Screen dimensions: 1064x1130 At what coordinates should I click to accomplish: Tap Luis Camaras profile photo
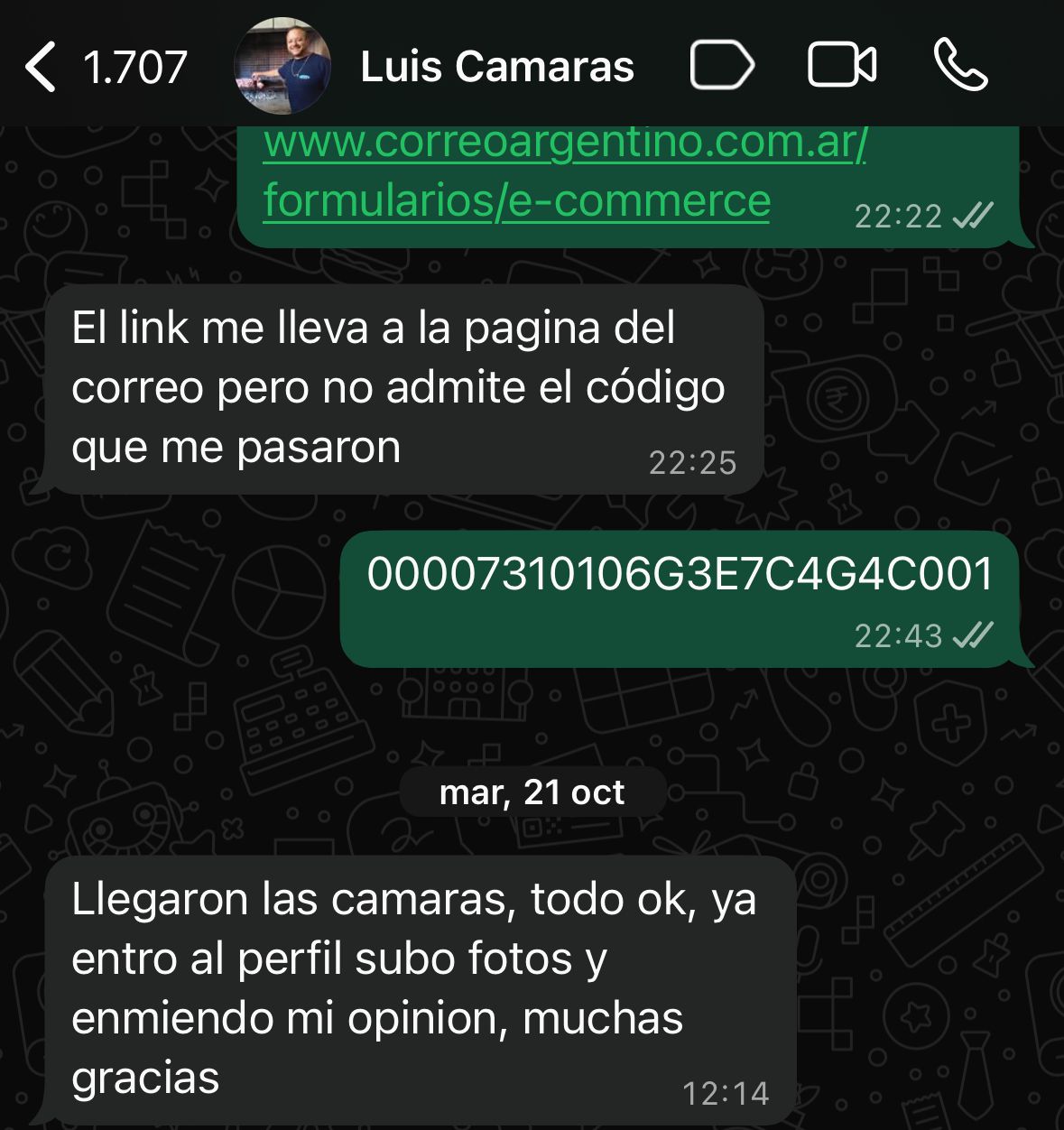coord(282,68)
